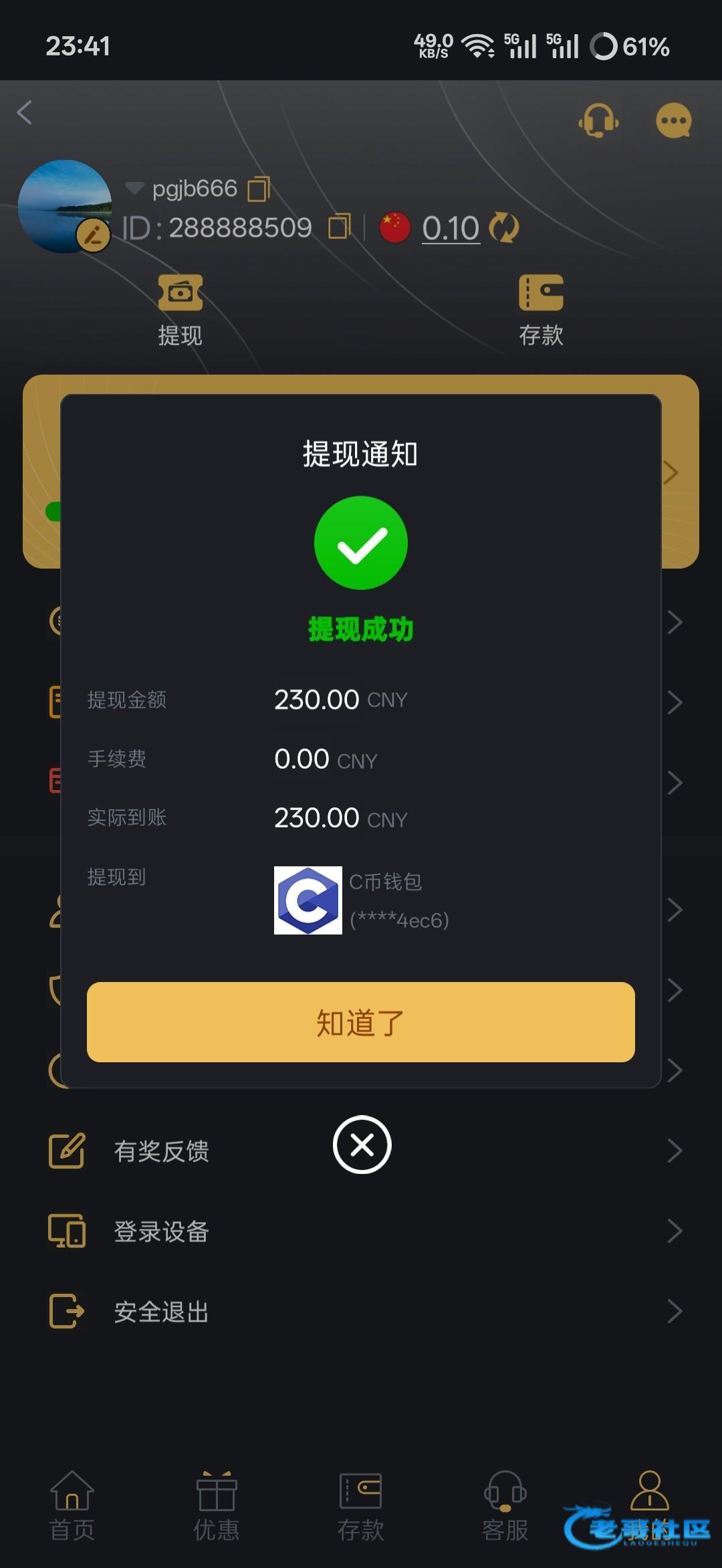Copy the username pgjb666

(x=259, y=189)
